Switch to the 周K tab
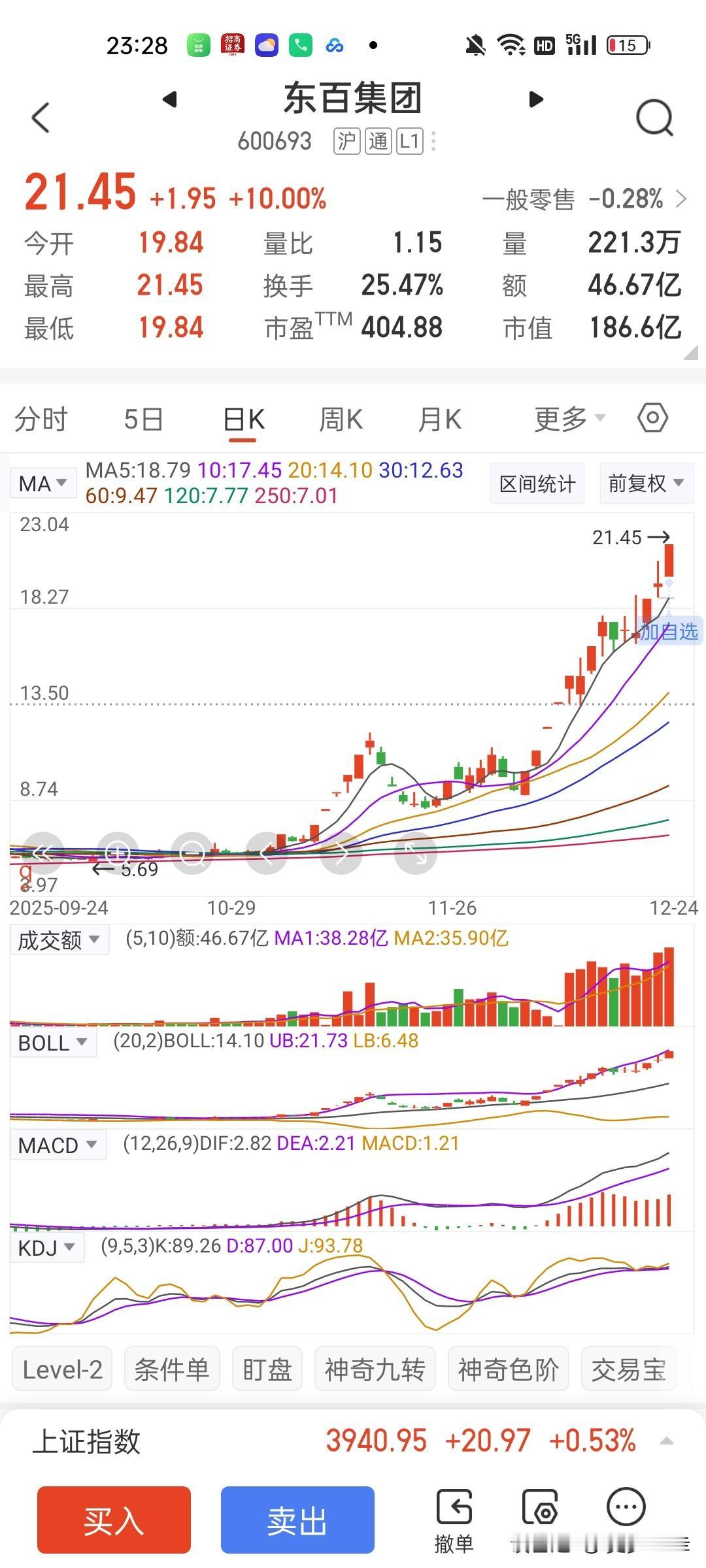The width and height of the screenshot is (706, 1568). click(341, 419)
